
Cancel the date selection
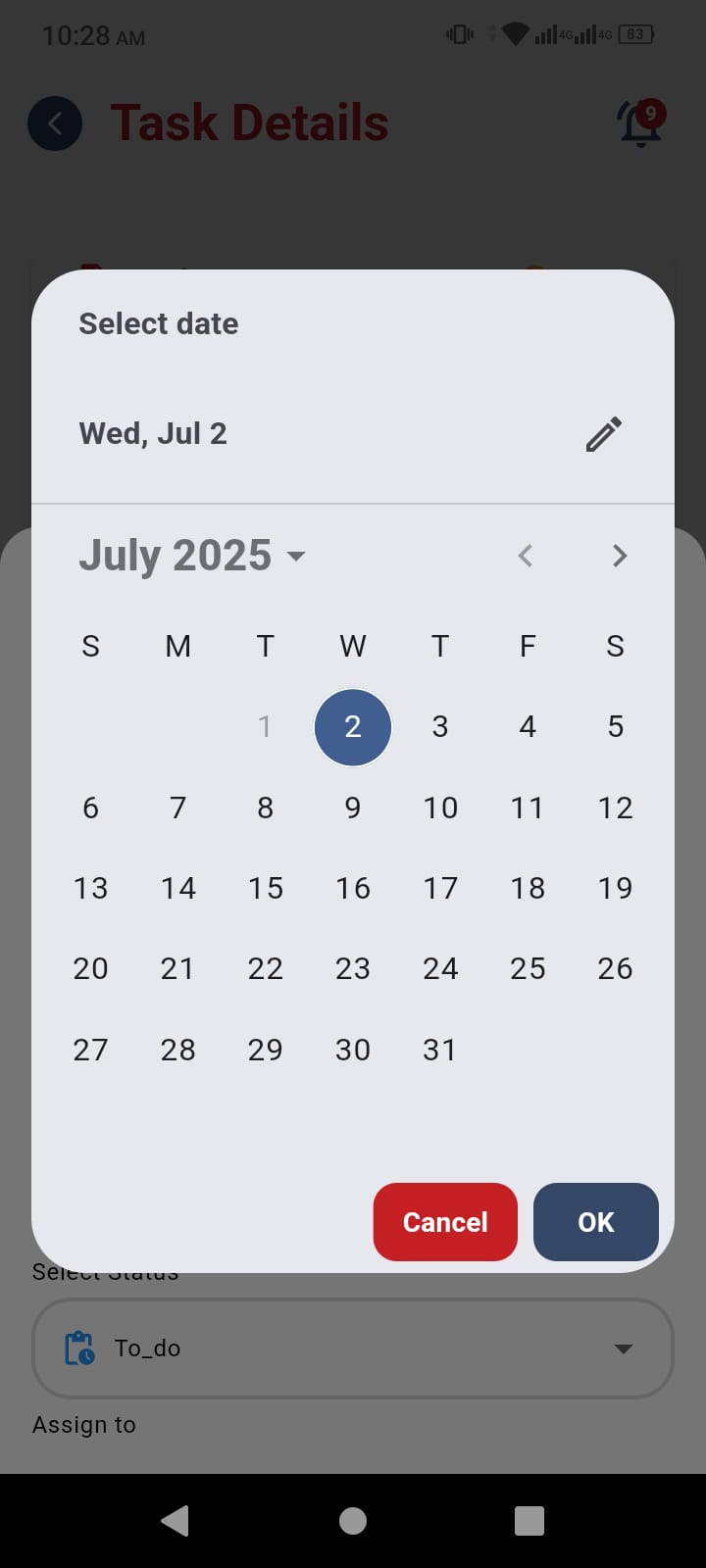point(445,1222)
